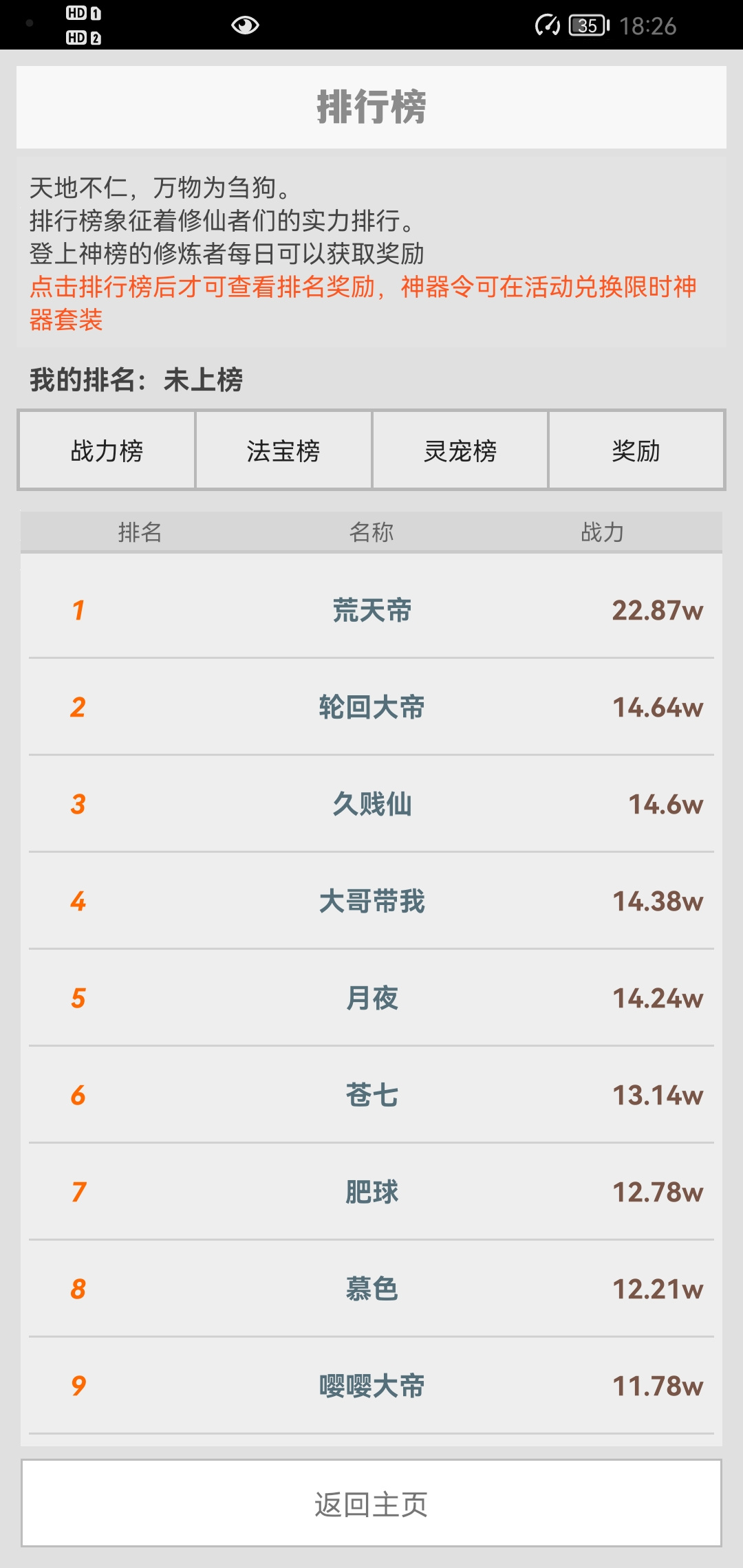Select ranking entry 苍七

click(x=371, y=1095)
